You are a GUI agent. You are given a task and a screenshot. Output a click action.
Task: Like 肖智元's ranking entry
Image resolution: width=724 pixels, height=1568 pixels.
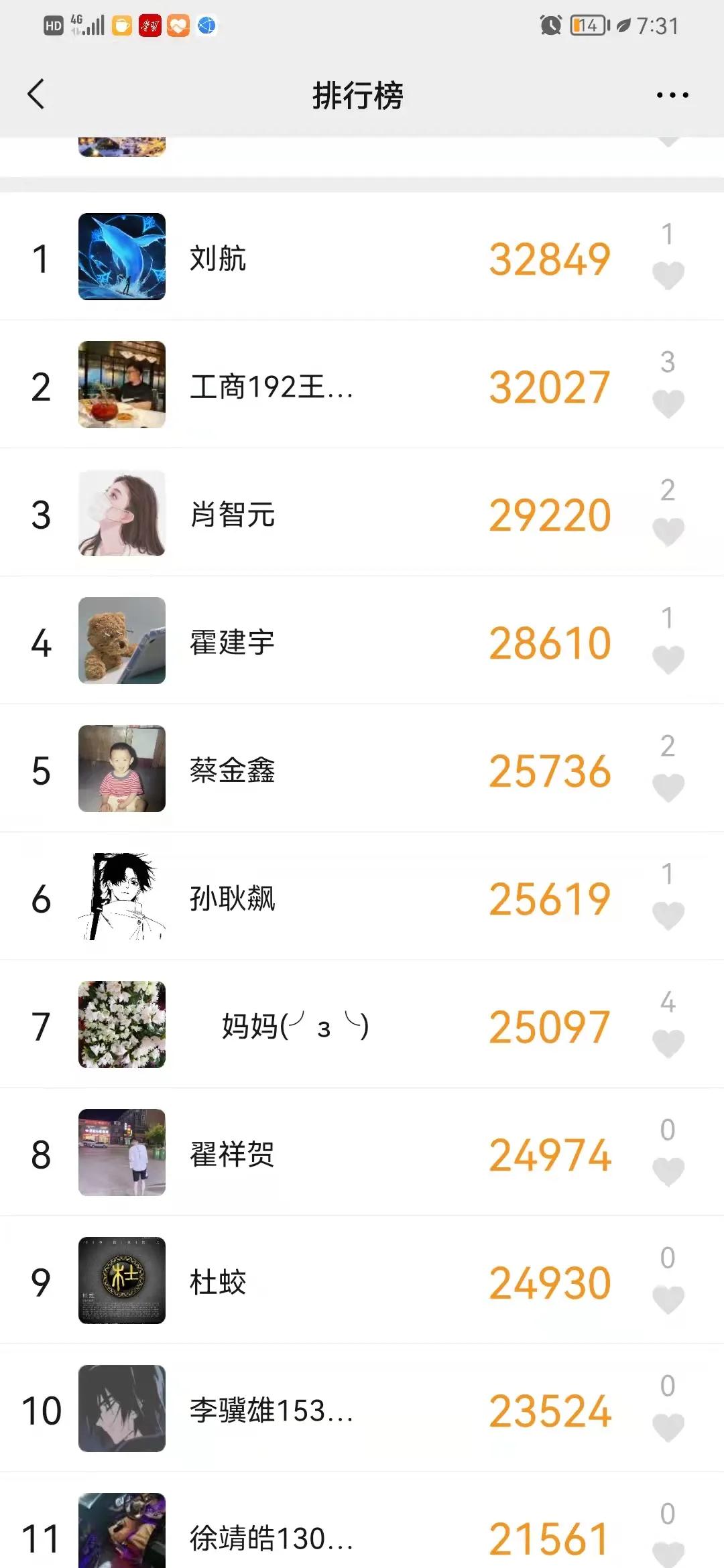click(668, 531)
